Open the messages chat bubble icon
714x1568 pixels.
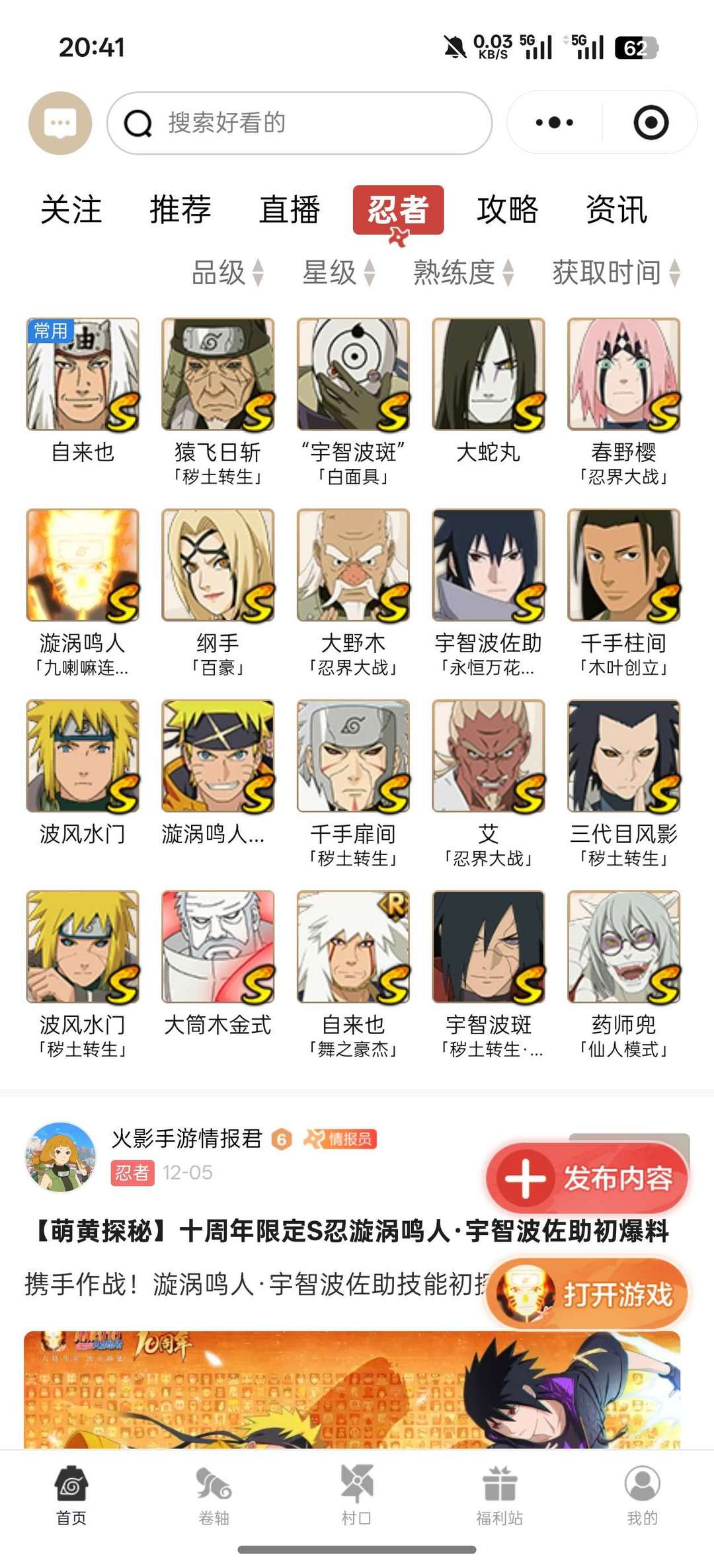coord(60,123)
